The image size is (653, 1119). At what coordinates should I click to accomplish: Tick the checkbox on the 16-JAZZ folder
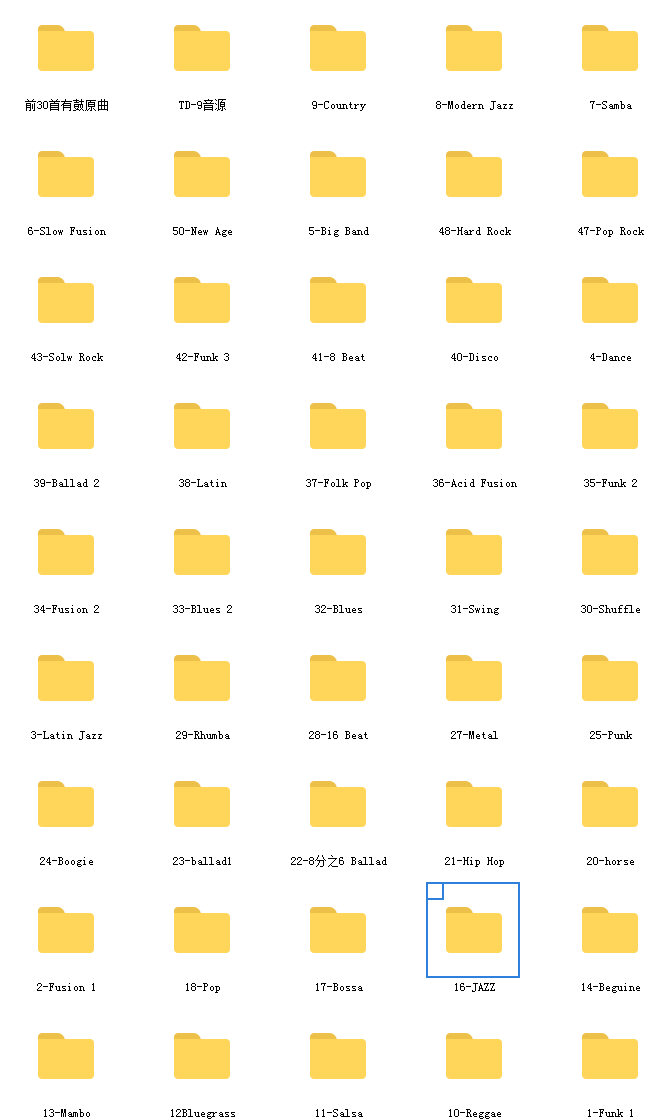point(435,891)
